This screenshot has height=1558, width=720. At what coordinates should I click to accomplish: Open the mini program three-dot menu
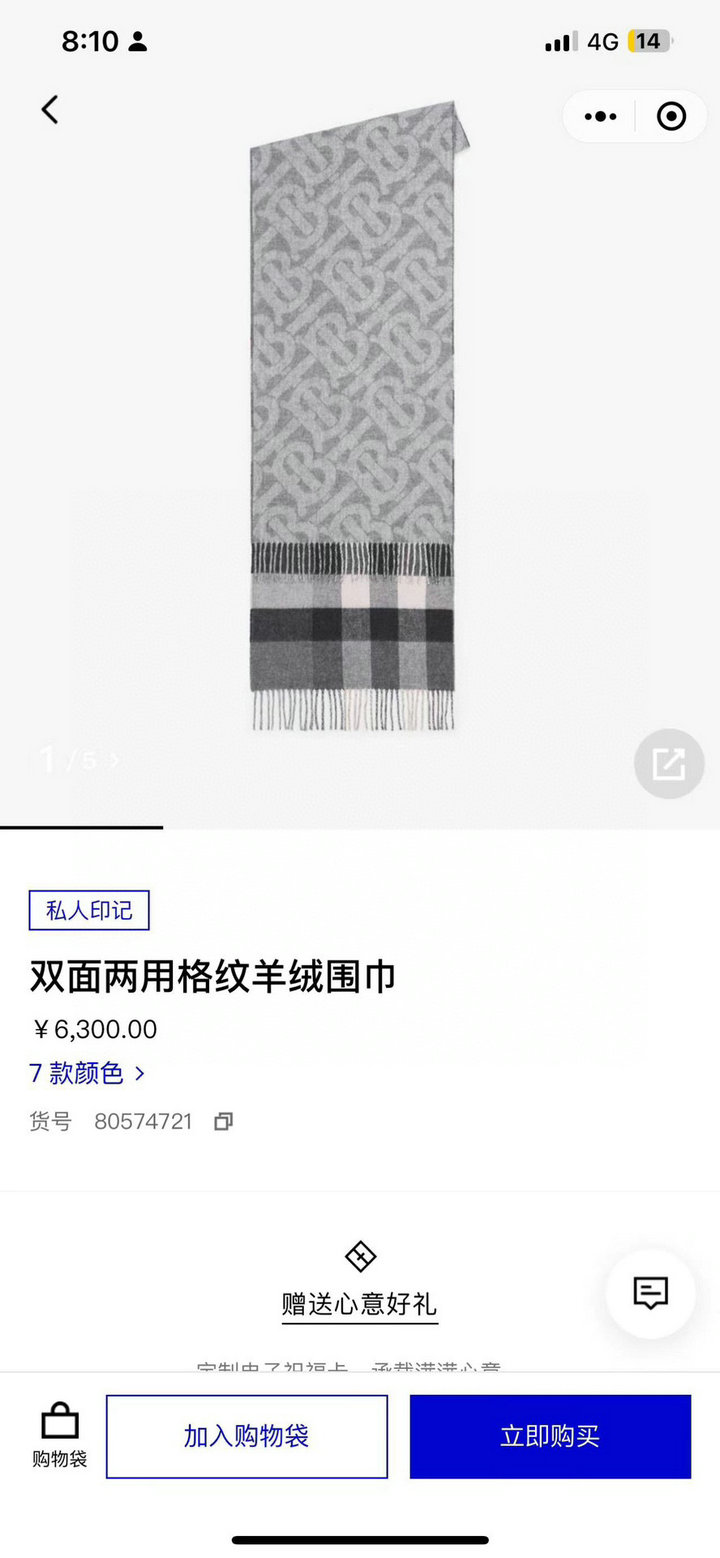click(600, 117)
